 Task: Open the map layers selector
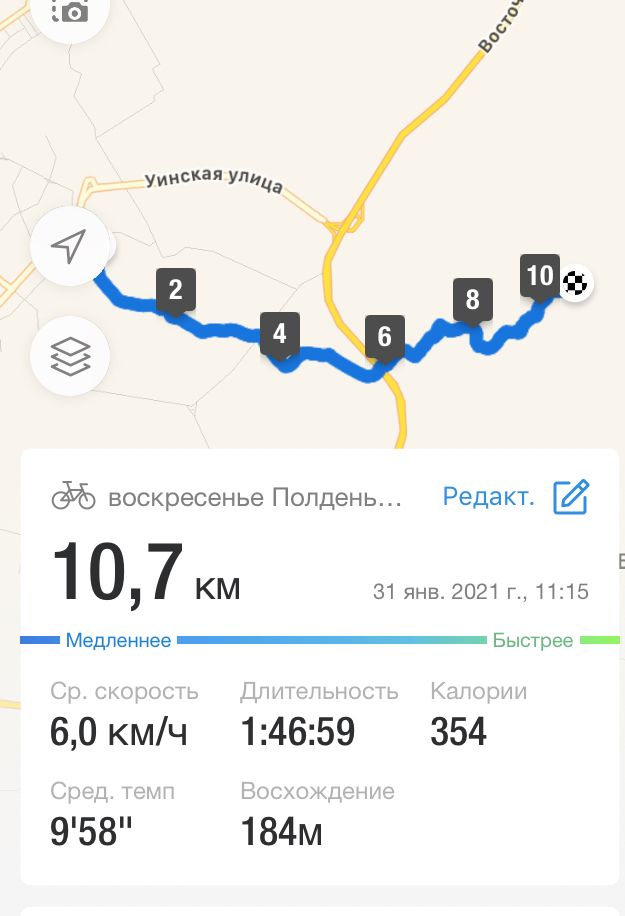pyautogui.click(x=69, y=355)
